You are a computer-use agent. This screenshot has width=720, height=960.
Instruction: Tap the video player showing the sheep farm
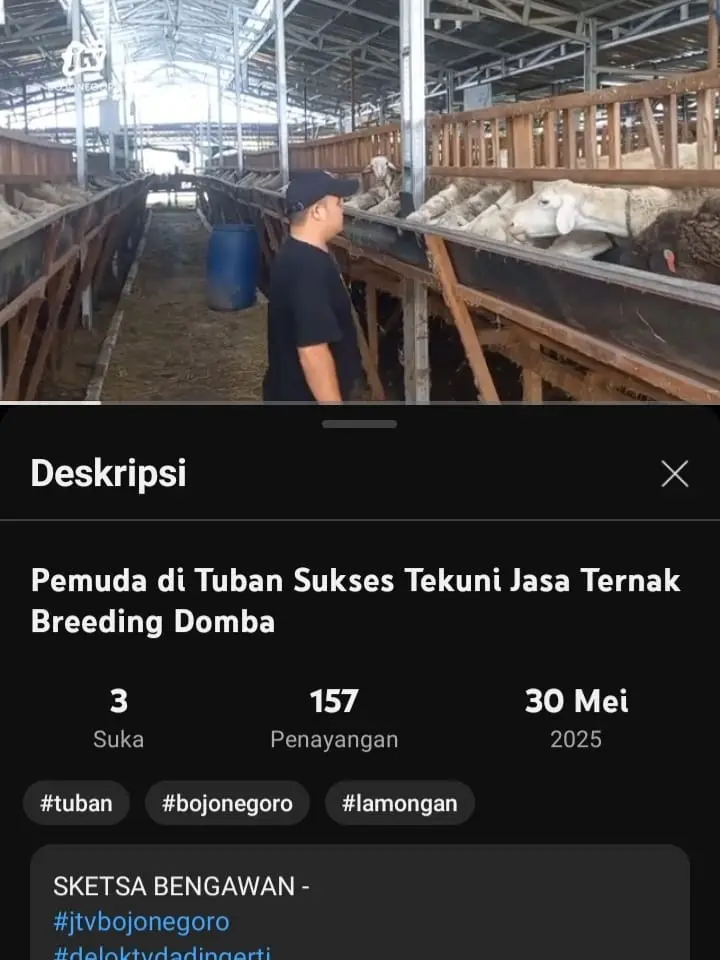click(x=360, y=200)
